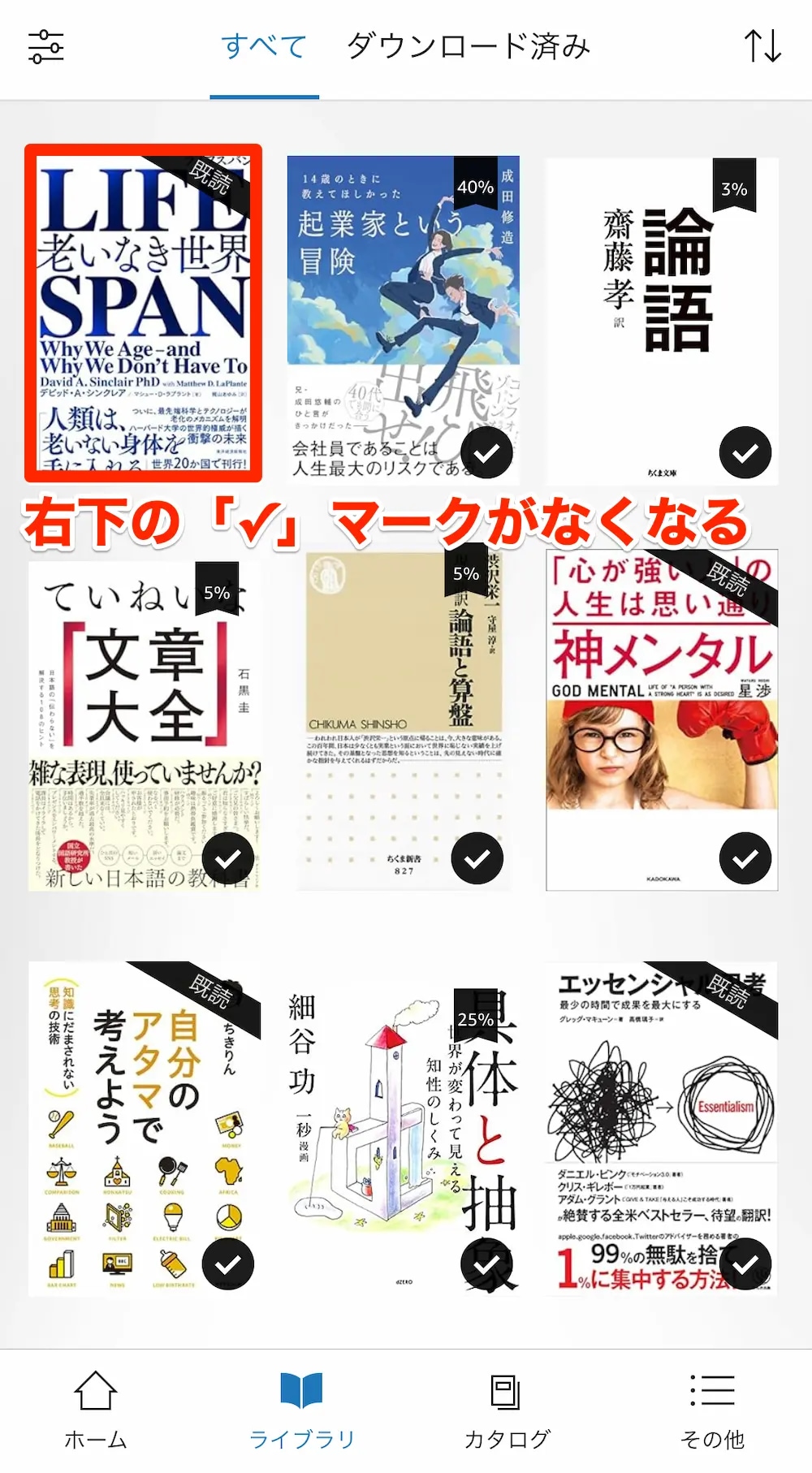Screen dimensions: 812x1473
Task: Go to the ホーム tab
Action: click(x=96, y=1410)
